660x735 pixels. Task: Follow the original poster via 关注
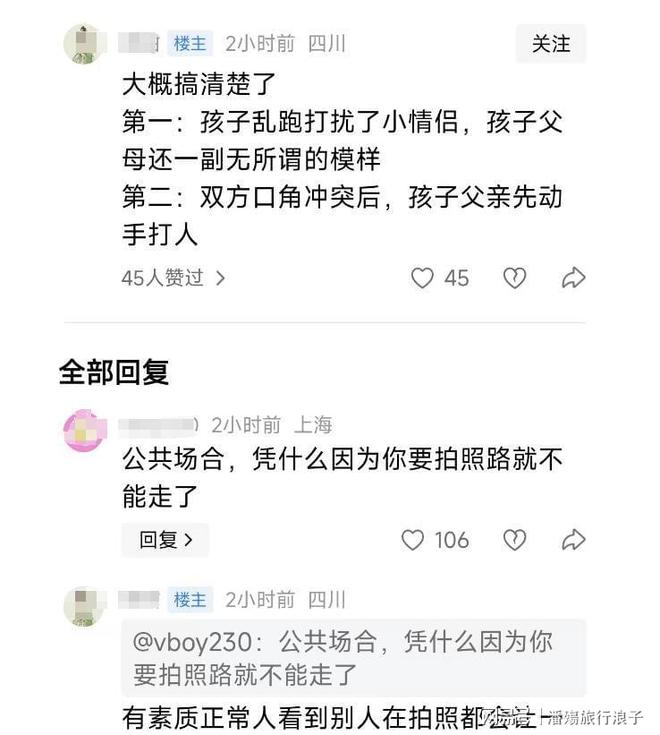click(550, 44)
